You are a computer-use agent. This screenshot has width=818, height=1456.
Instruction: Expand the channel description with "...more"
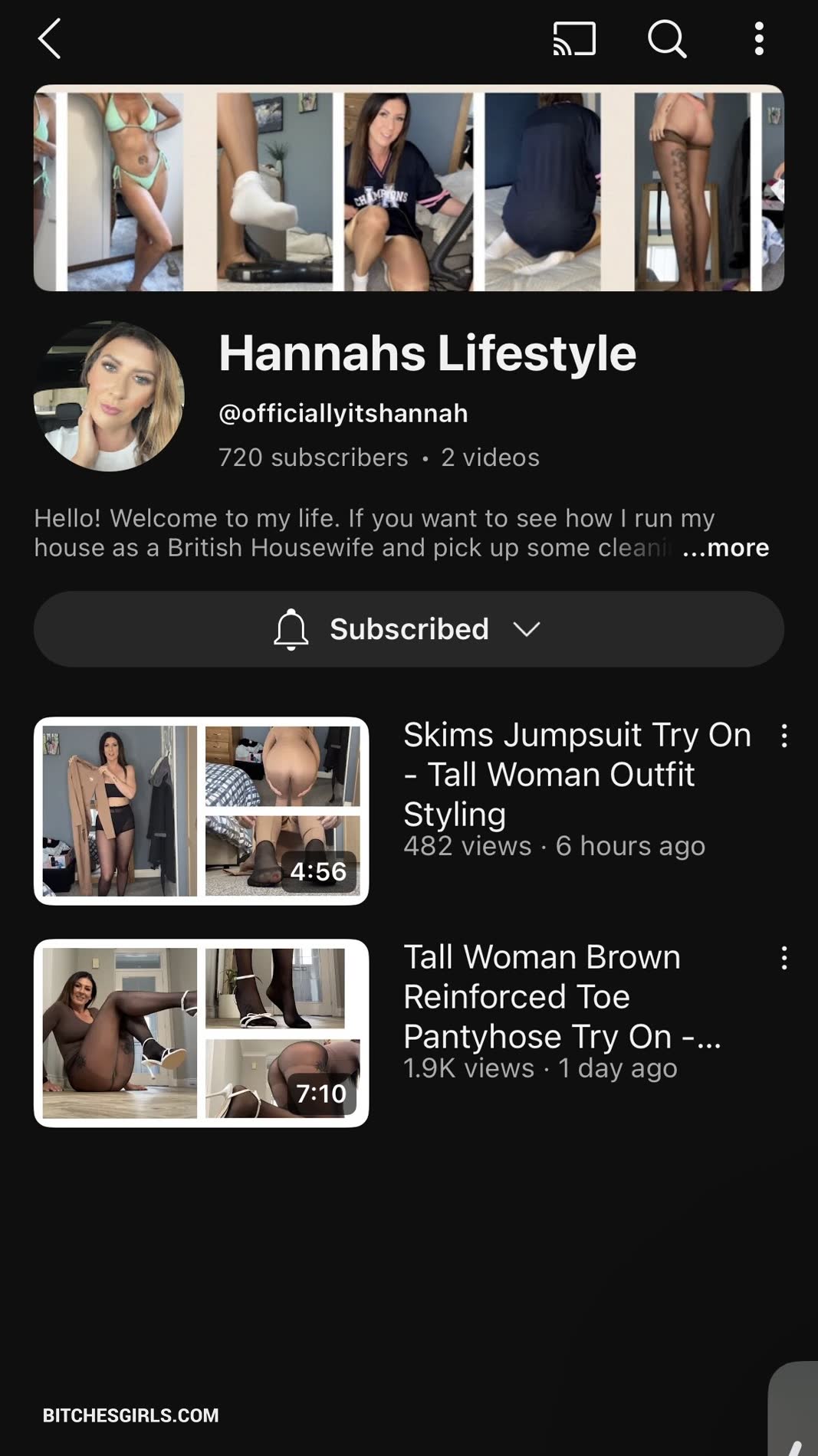725,548
